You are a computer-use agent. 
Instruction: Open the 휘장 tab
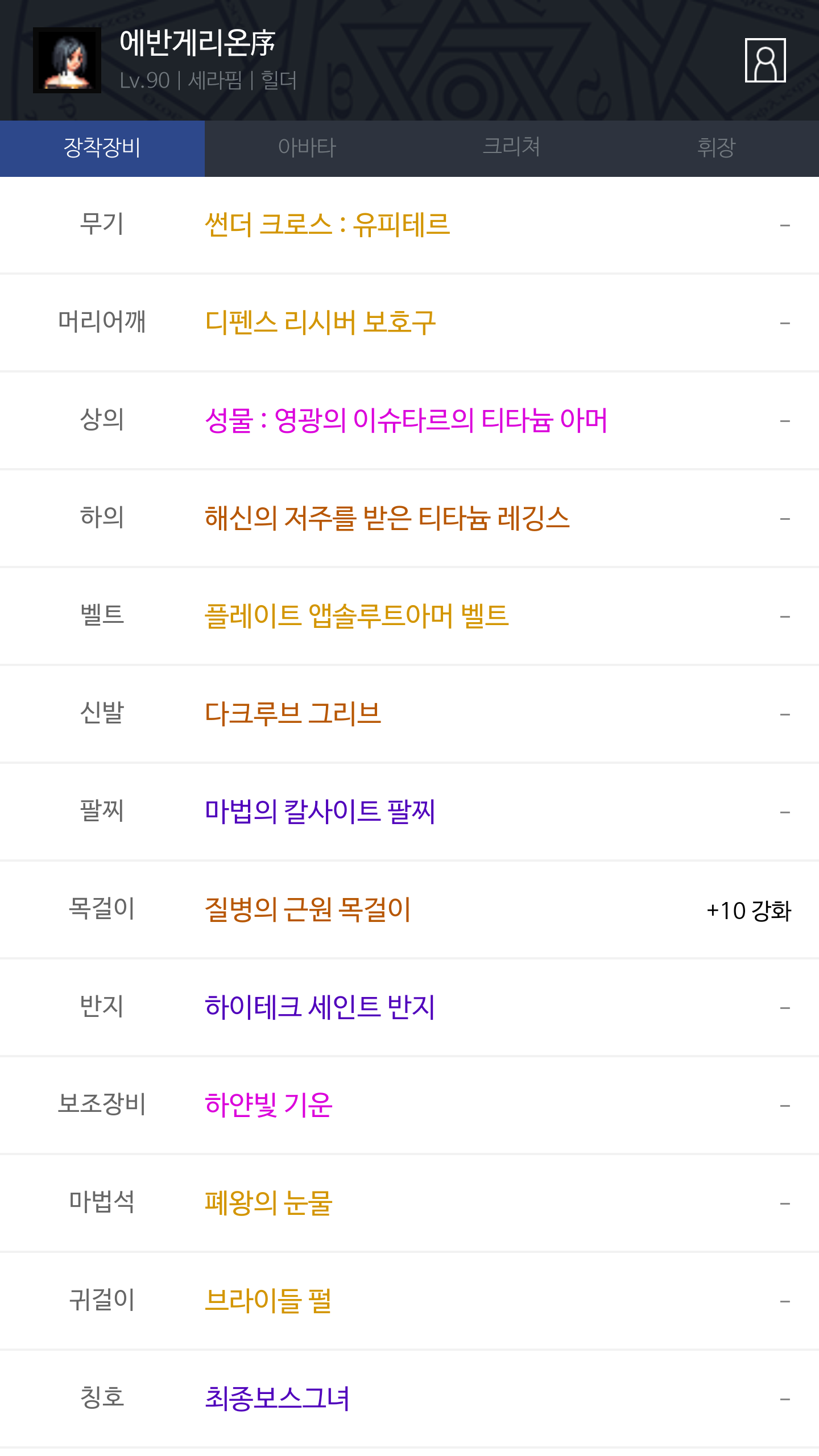pos(717,148)
